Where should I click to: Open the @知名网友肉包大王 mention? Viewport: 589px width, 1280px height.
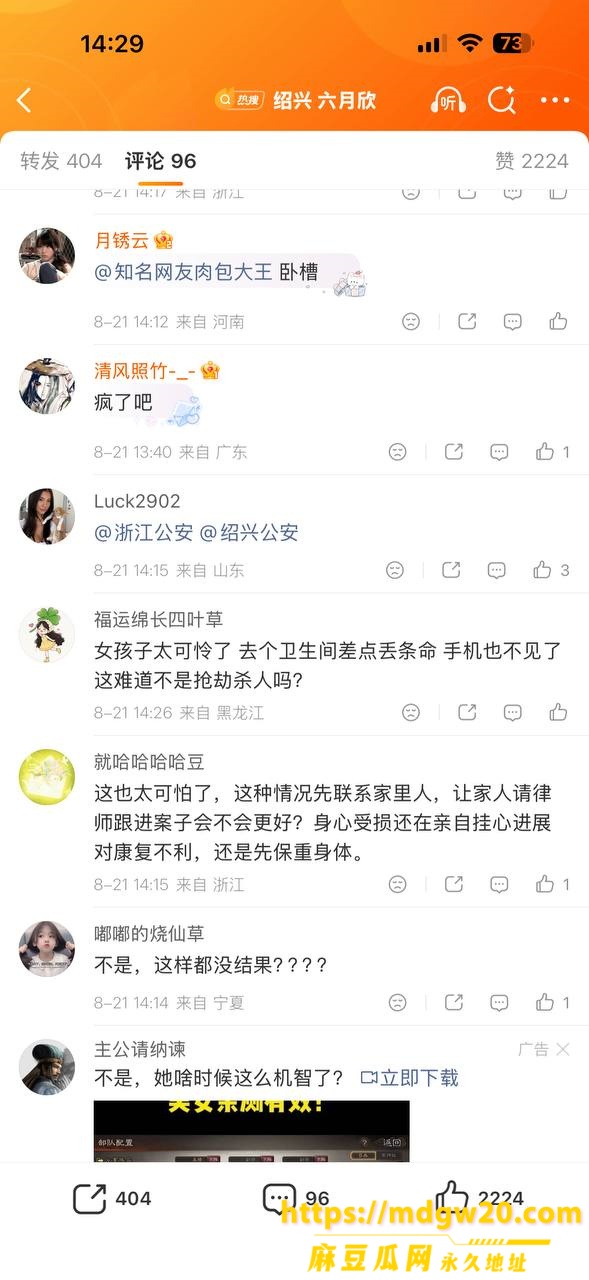tap(183, 271)
